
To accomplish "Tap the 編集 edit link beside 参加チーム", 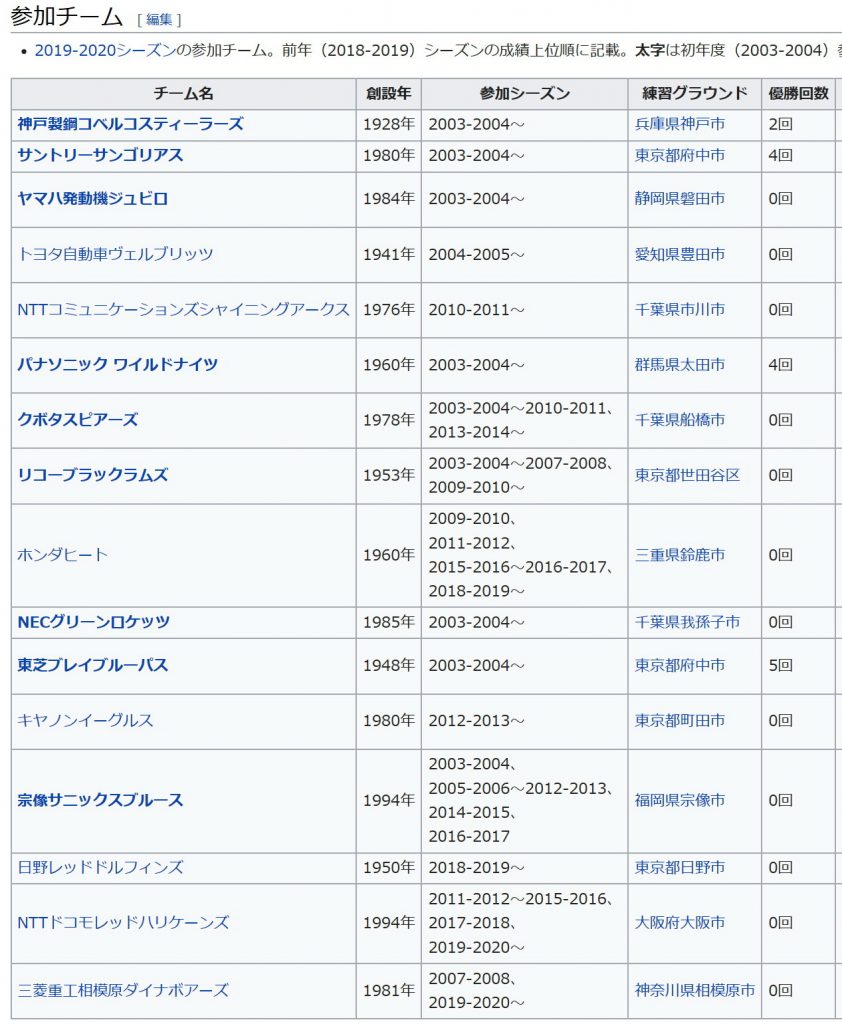I will point(159,19).
